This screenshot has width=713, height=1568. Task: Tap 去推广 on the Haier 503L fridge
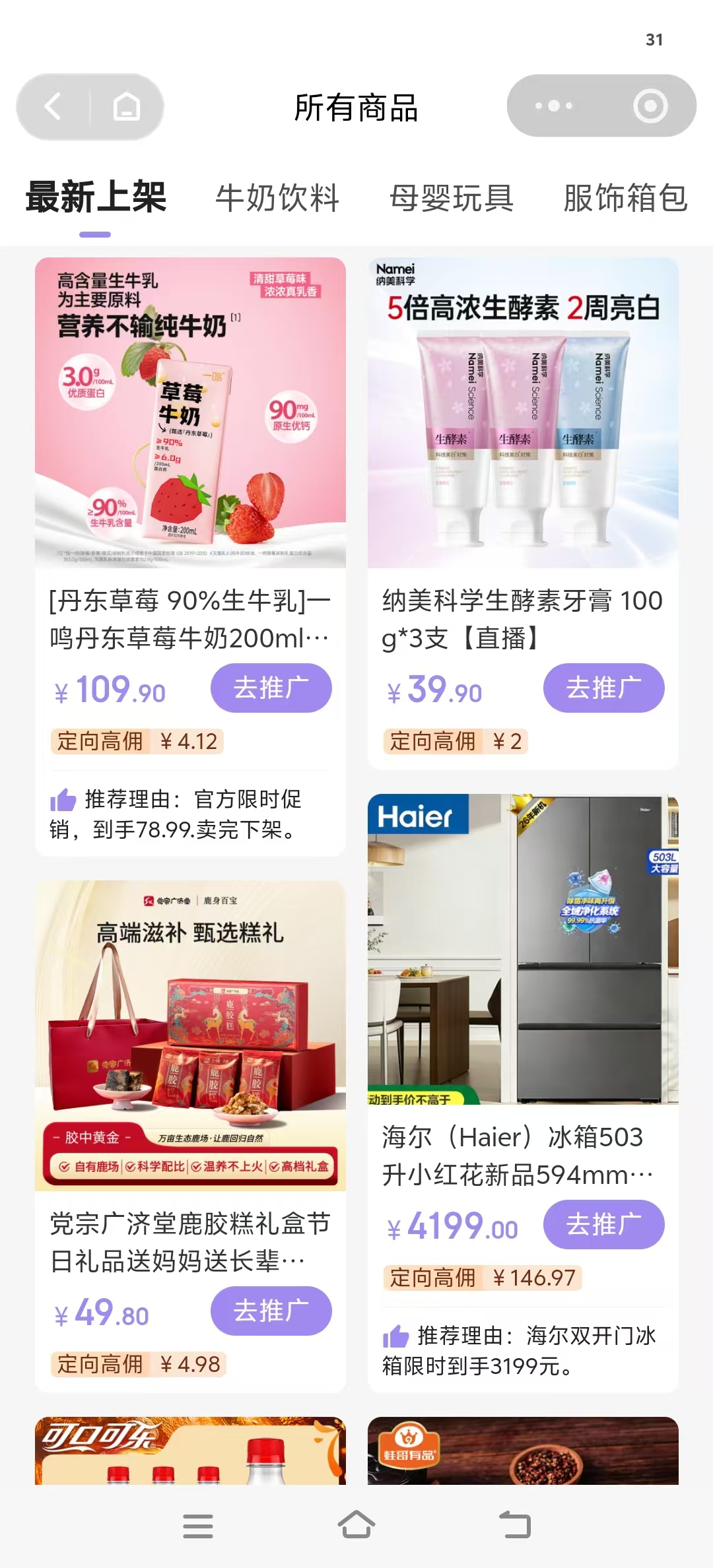[x=603, y=1224]
